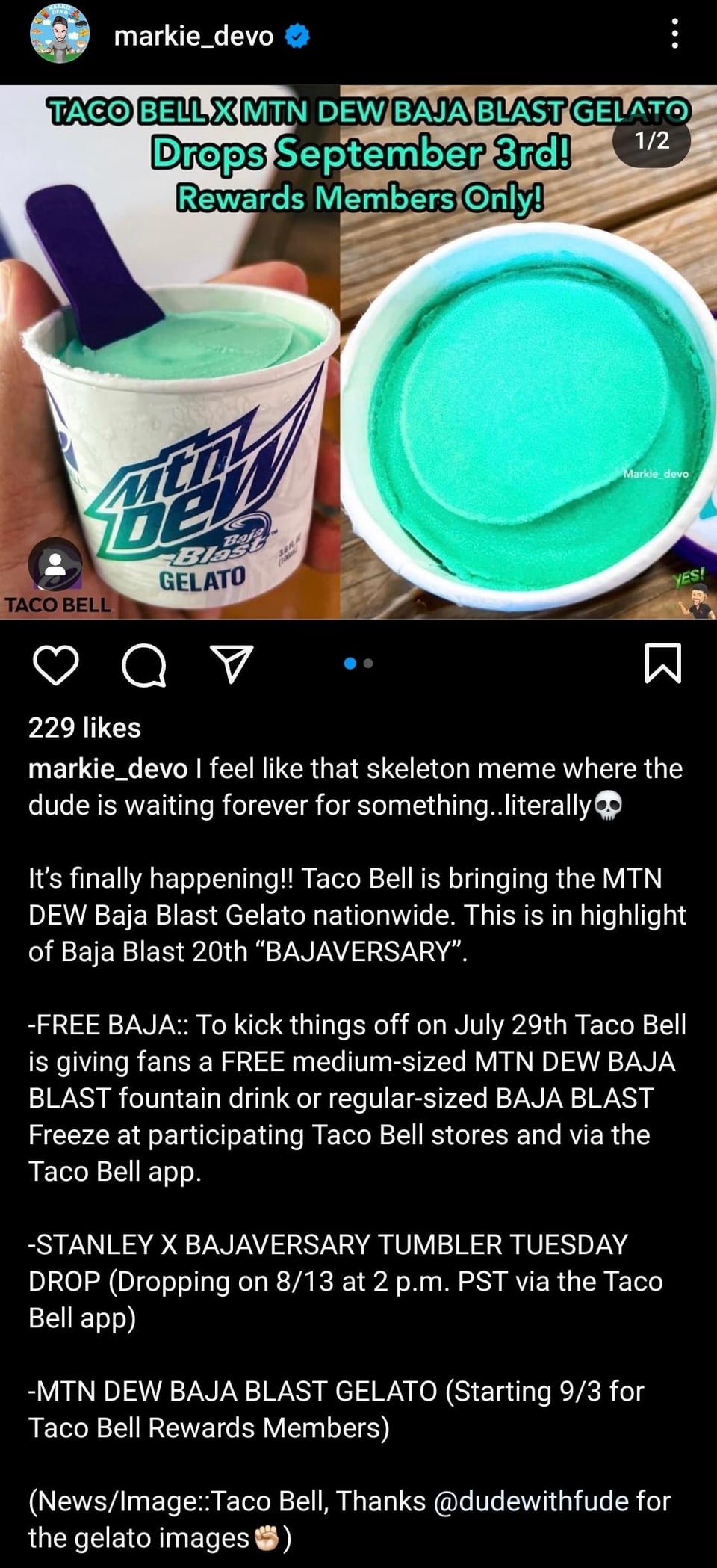Open the markie_devo username in header
Image resolution: width=717 pixels, height=1568 pixels.
pyautogui.click(x=193, y=36)
